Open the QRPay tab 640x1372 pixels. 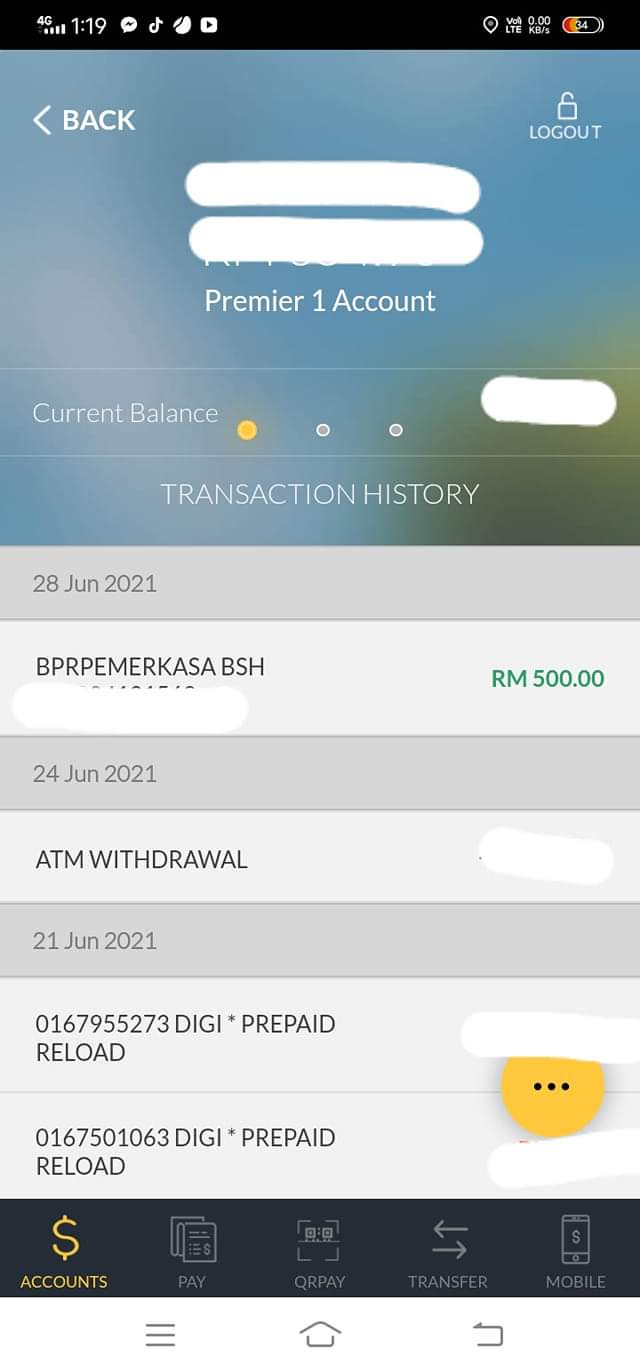pyautogui.click(x=318, y=1250)
